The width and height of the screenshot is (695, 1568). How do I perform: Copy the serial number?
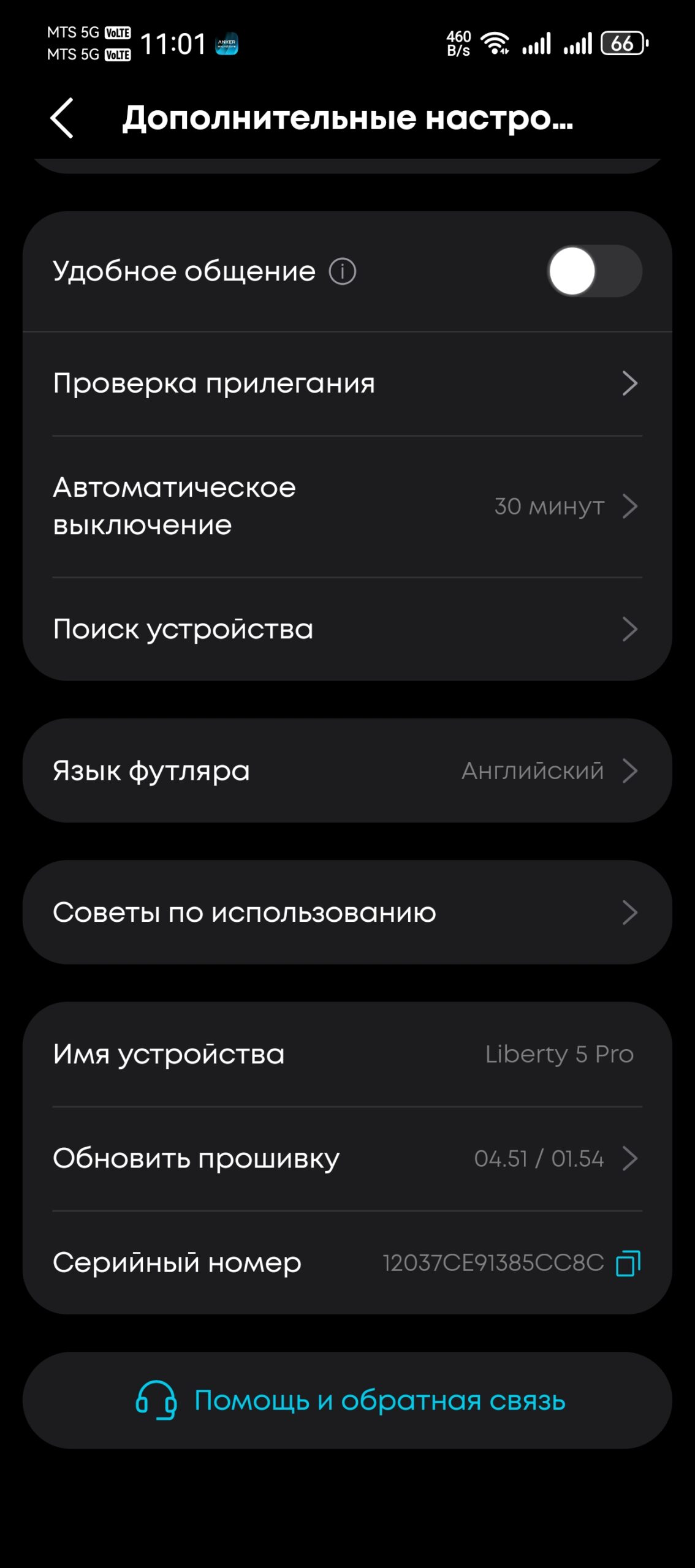pyautogui.click(x=628, y=1263)
